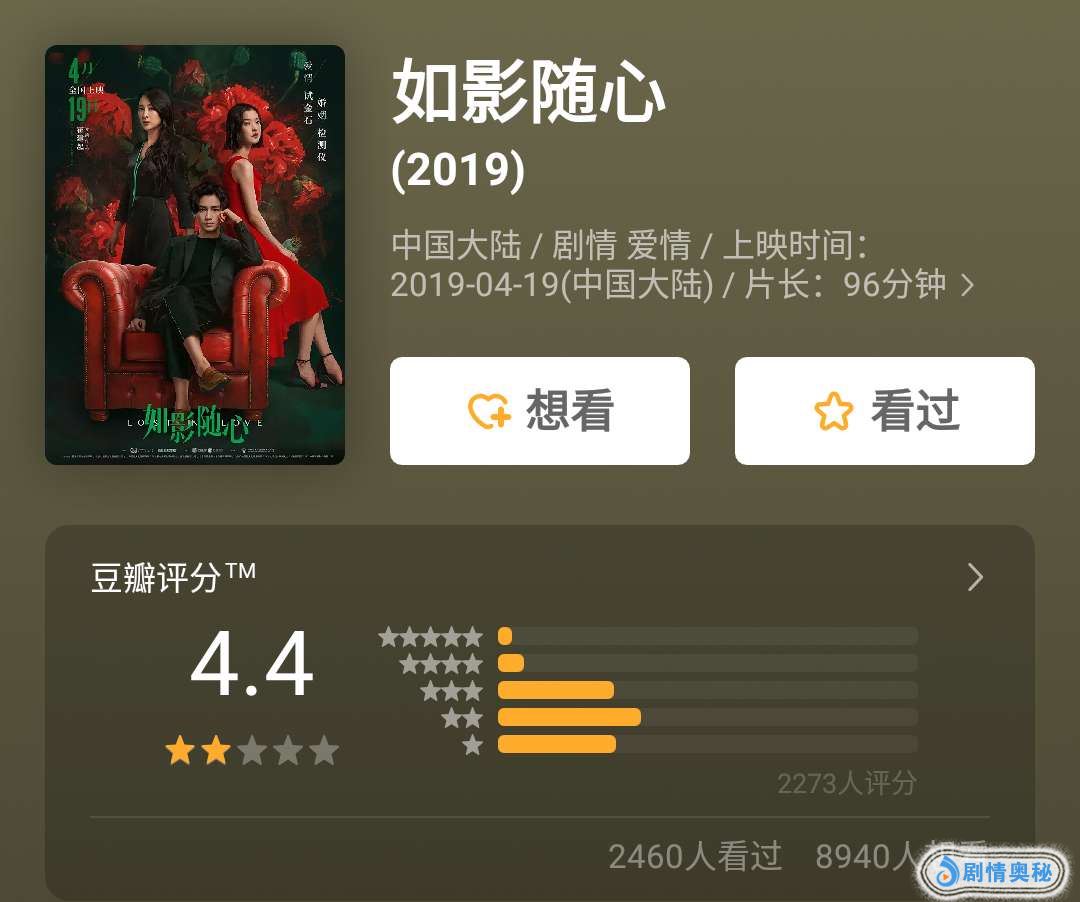Open the 豆瓣评分 rating details chevron
This screenshot has height=902, width=1080.
tap(976, 577)
